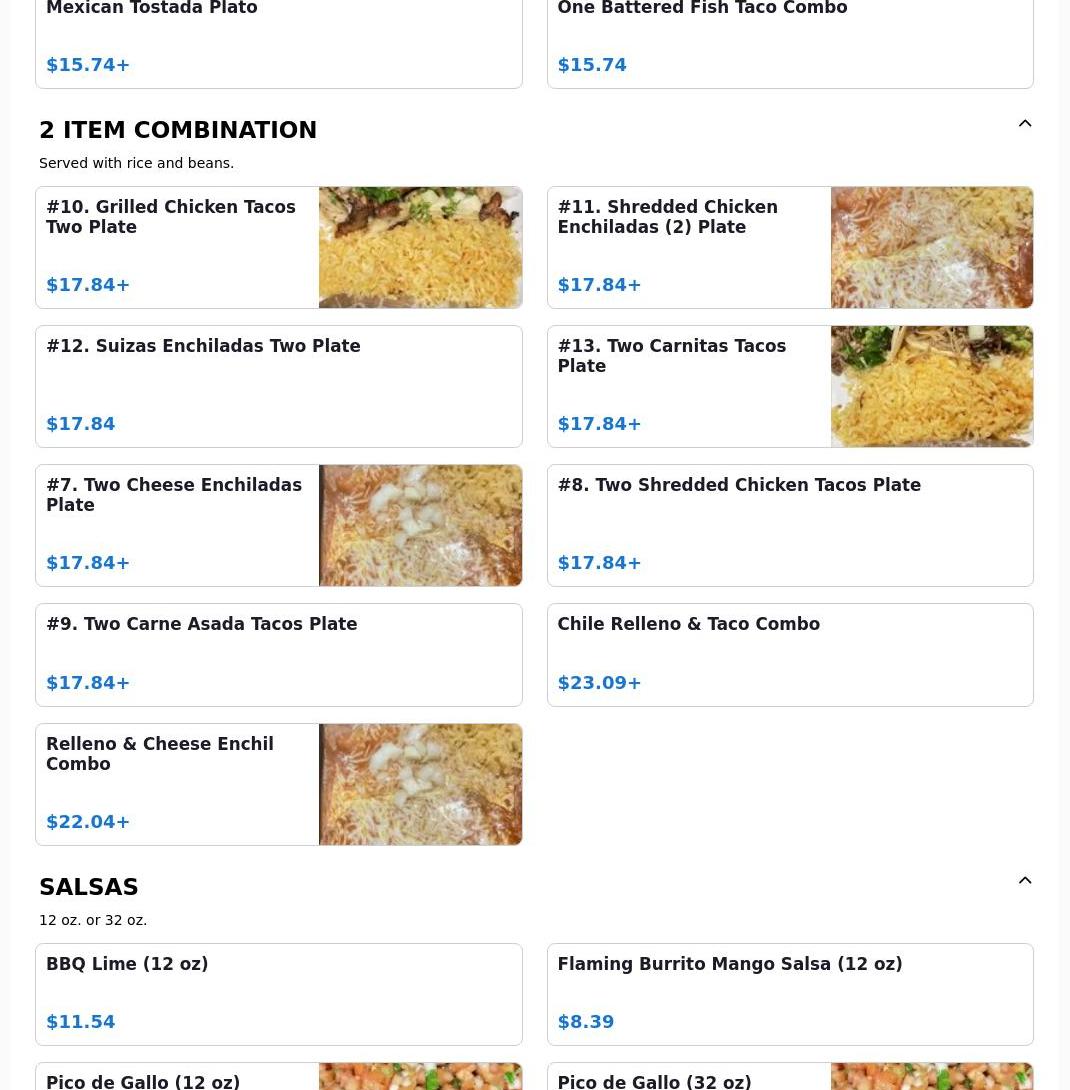View #13 Two Carnitas Tacos Plate
This screenshot has width=1070, height=1090.
point(789,386)
